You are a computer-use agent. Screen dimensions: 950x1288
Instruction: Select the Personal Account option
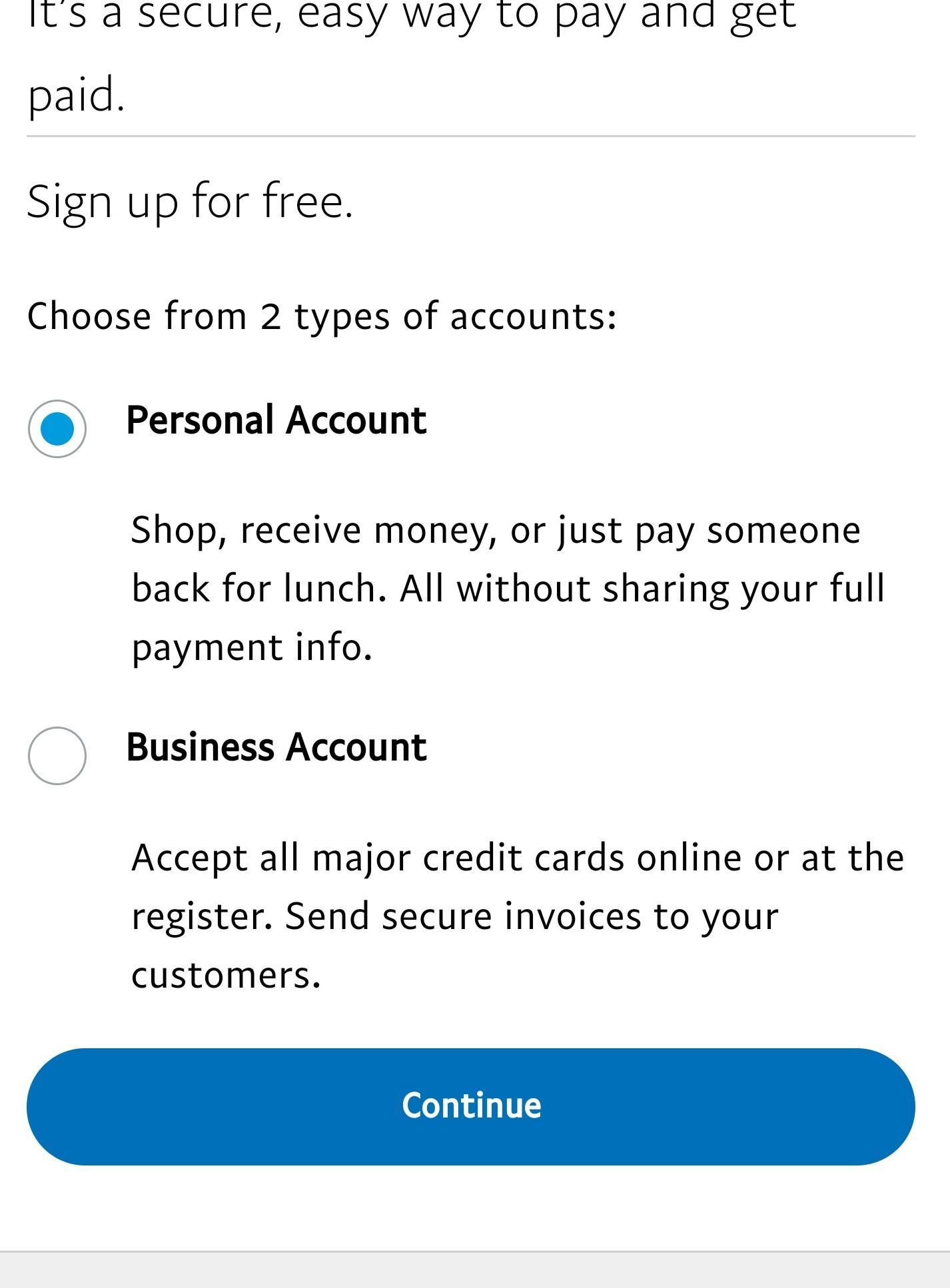click(57, 428)
